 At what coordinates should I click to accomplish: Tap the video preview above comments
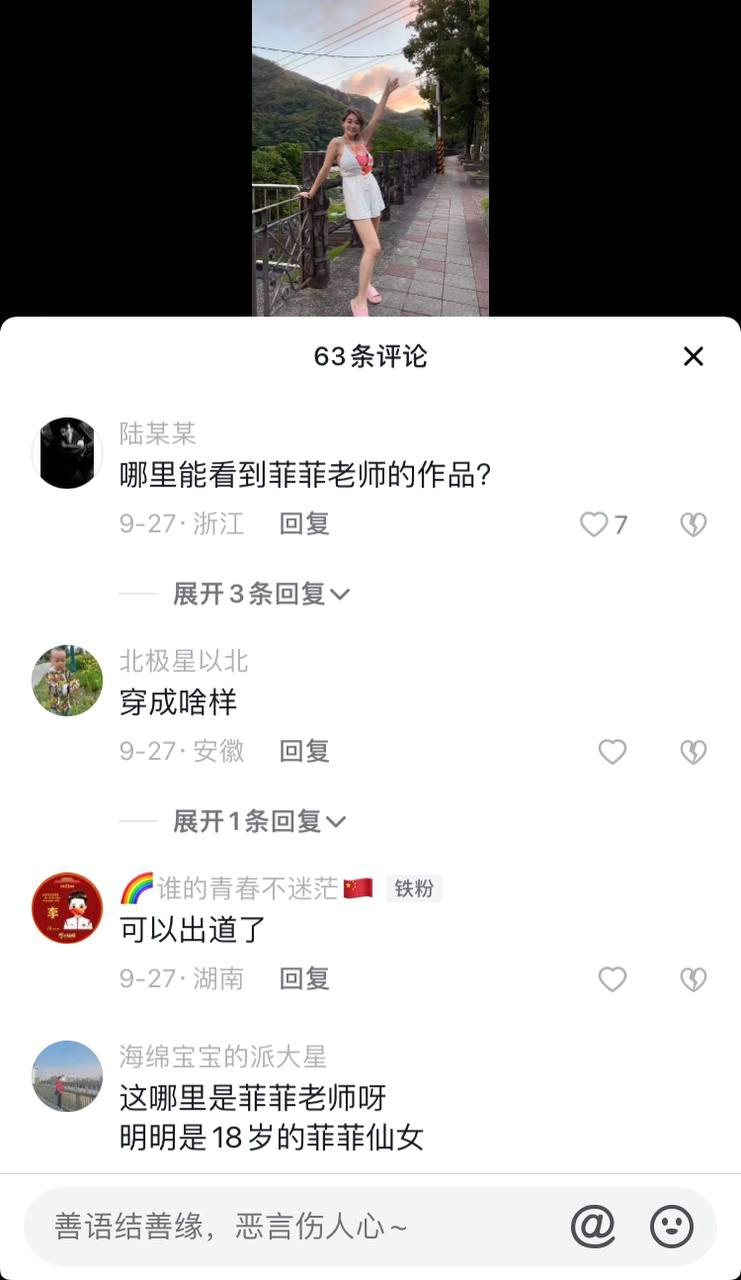click(x=370, y=158)
